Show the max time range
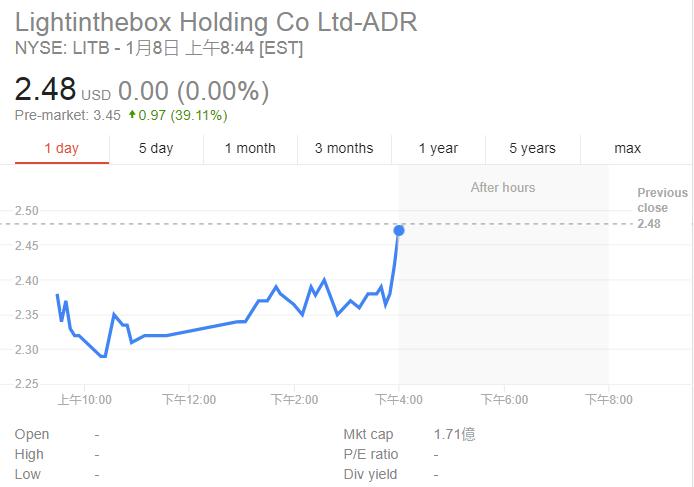The width and height of the screenshot is (694, 487). pyautogui.click(x=627, y=148)
